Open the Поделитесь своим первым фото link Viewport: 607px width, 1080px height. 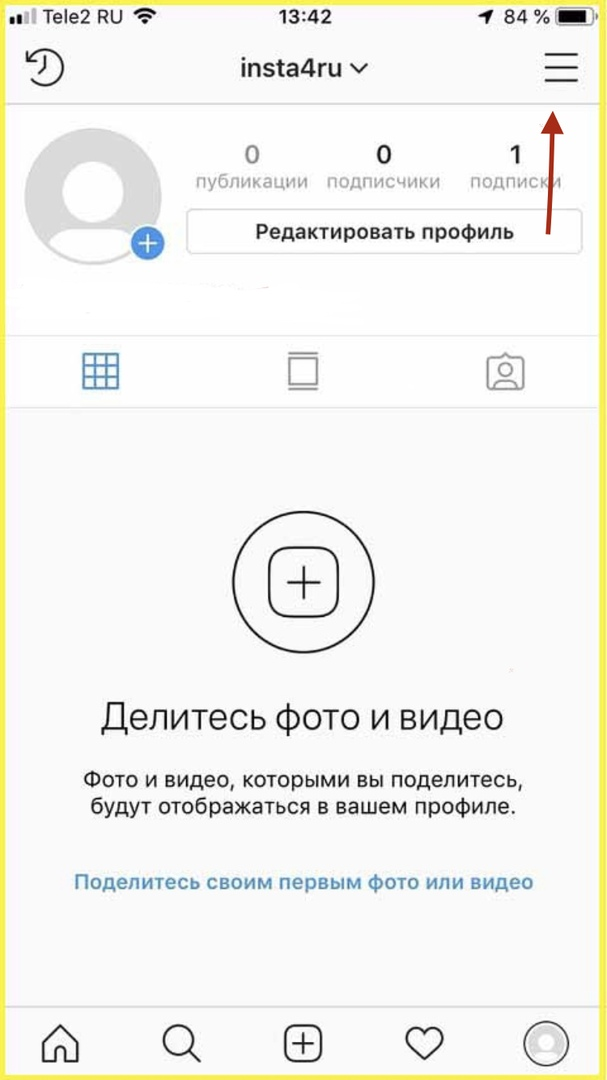(303, 882)
